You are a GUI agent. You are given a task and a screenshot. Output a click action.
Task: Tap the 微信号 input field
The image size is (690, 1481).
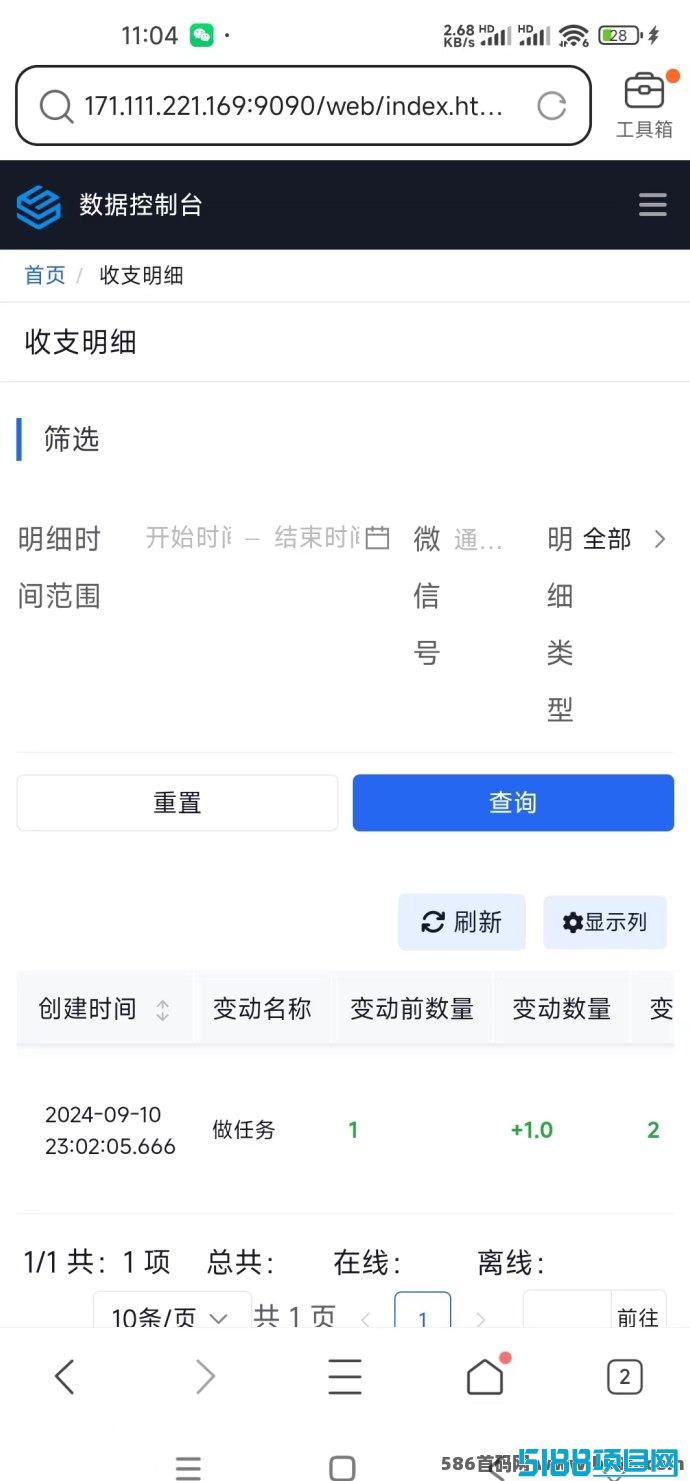coord(480,540)
